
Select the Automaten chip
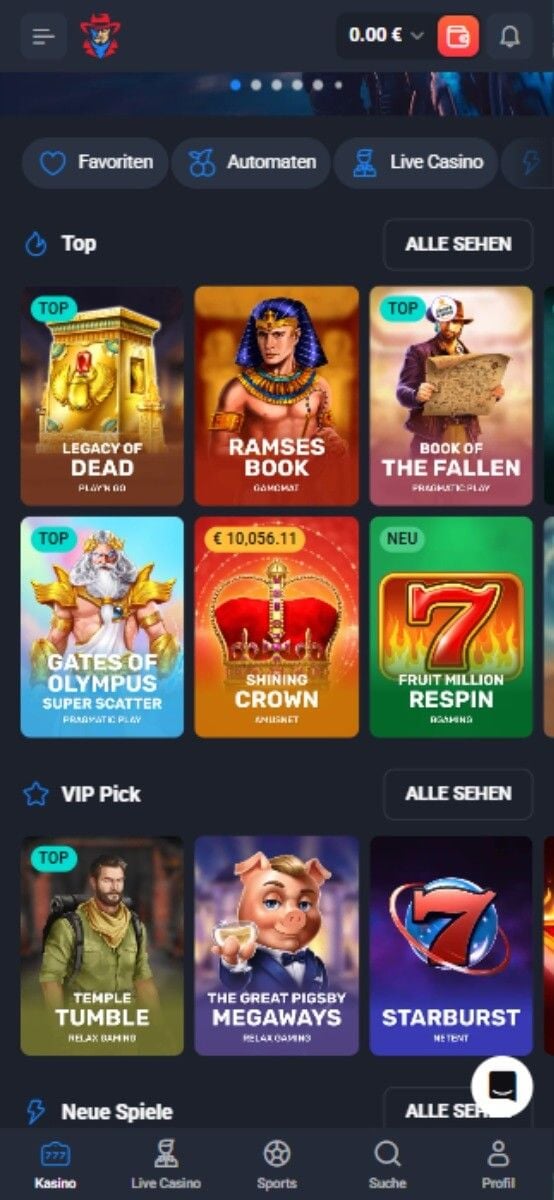[252, 162]
